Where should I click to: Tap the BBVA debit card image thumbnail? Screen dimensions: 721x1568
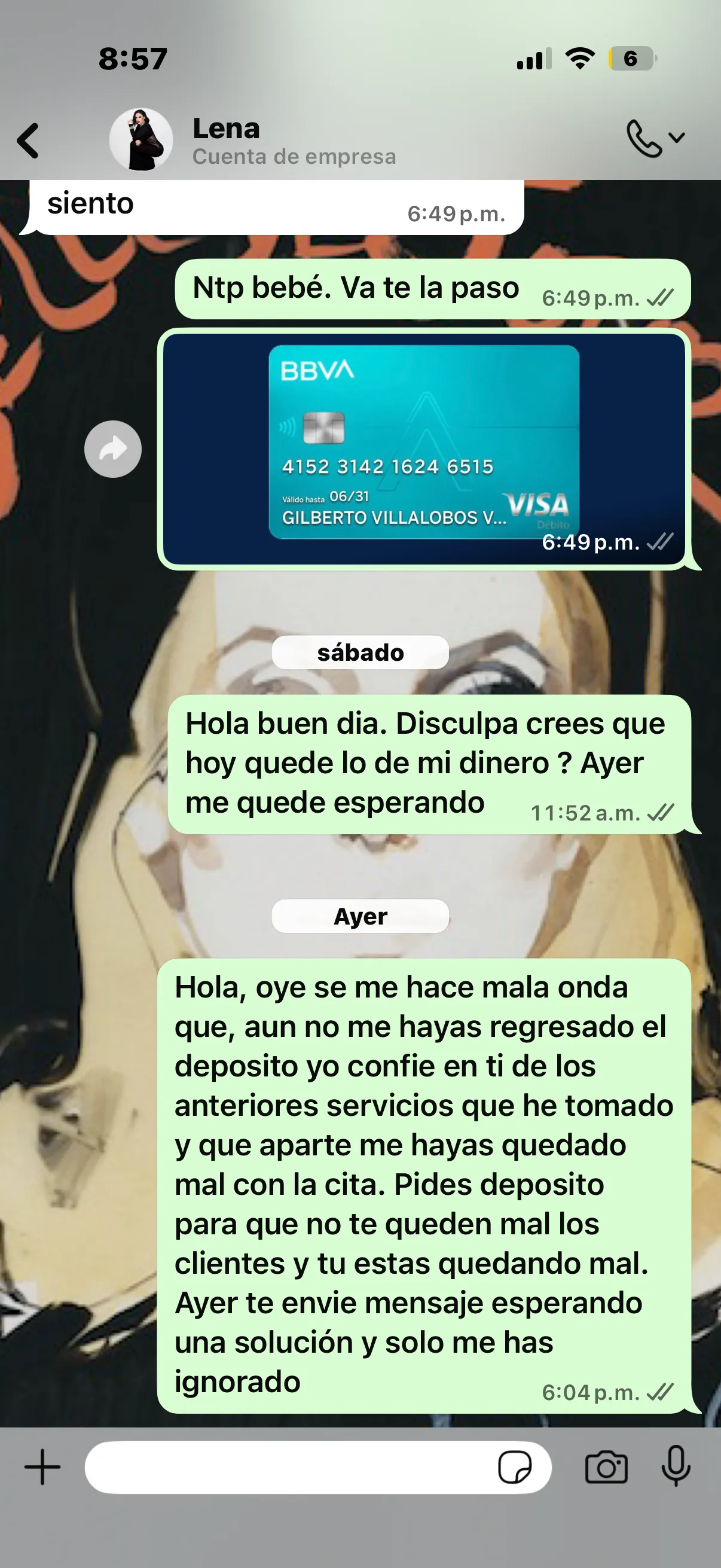(426, 450)
